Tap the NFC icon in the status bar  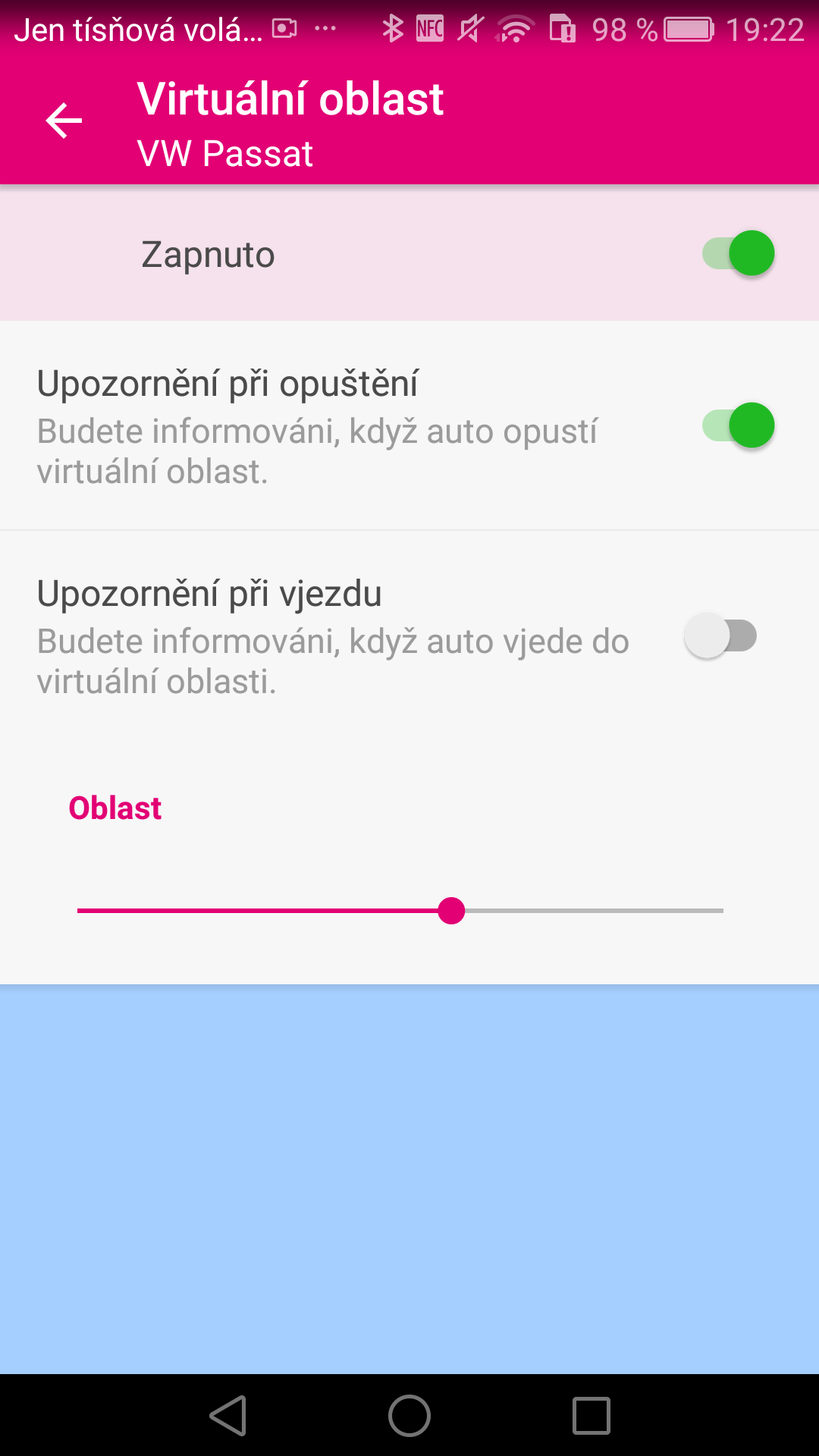(x=428, y=29)
